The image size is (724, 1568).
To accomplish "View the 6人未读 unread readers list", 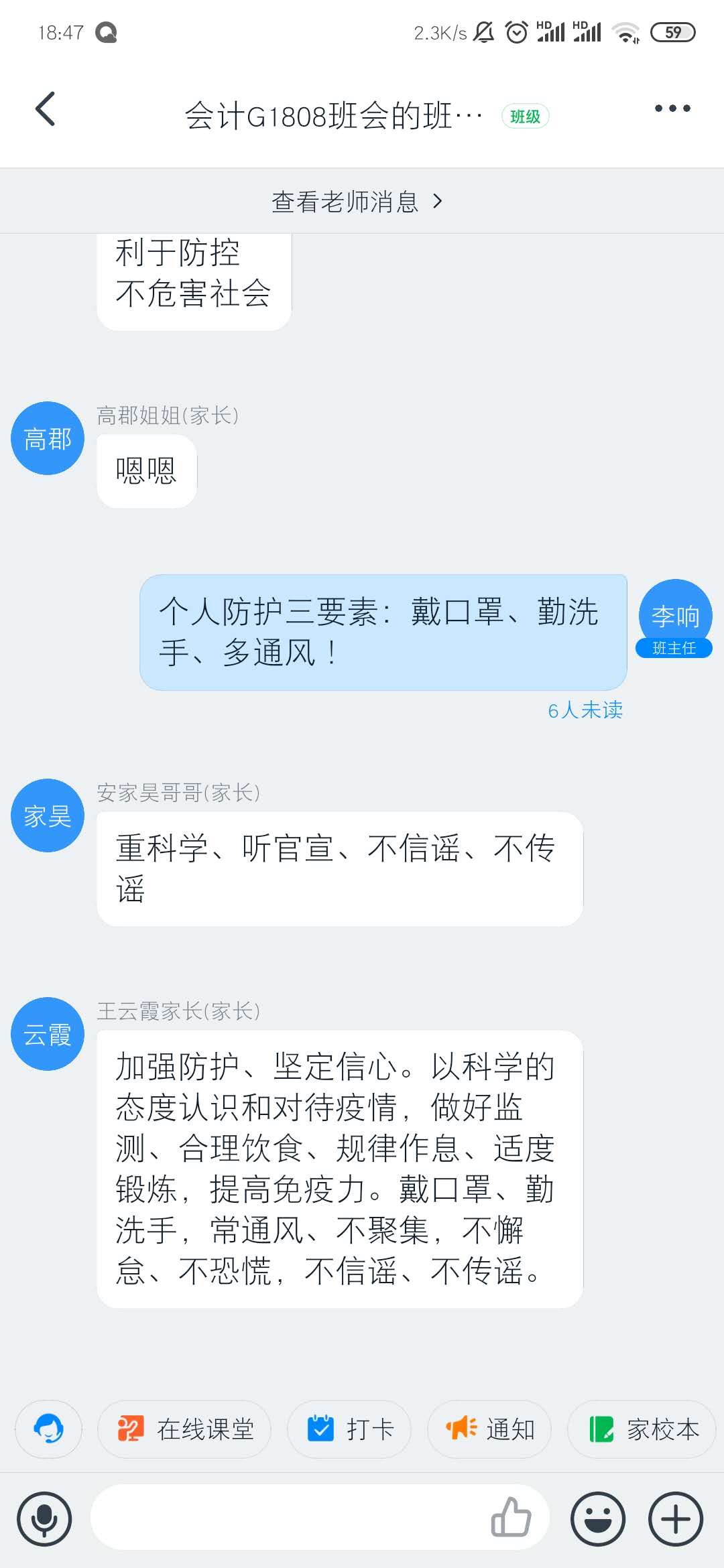I will coord(585,710).
